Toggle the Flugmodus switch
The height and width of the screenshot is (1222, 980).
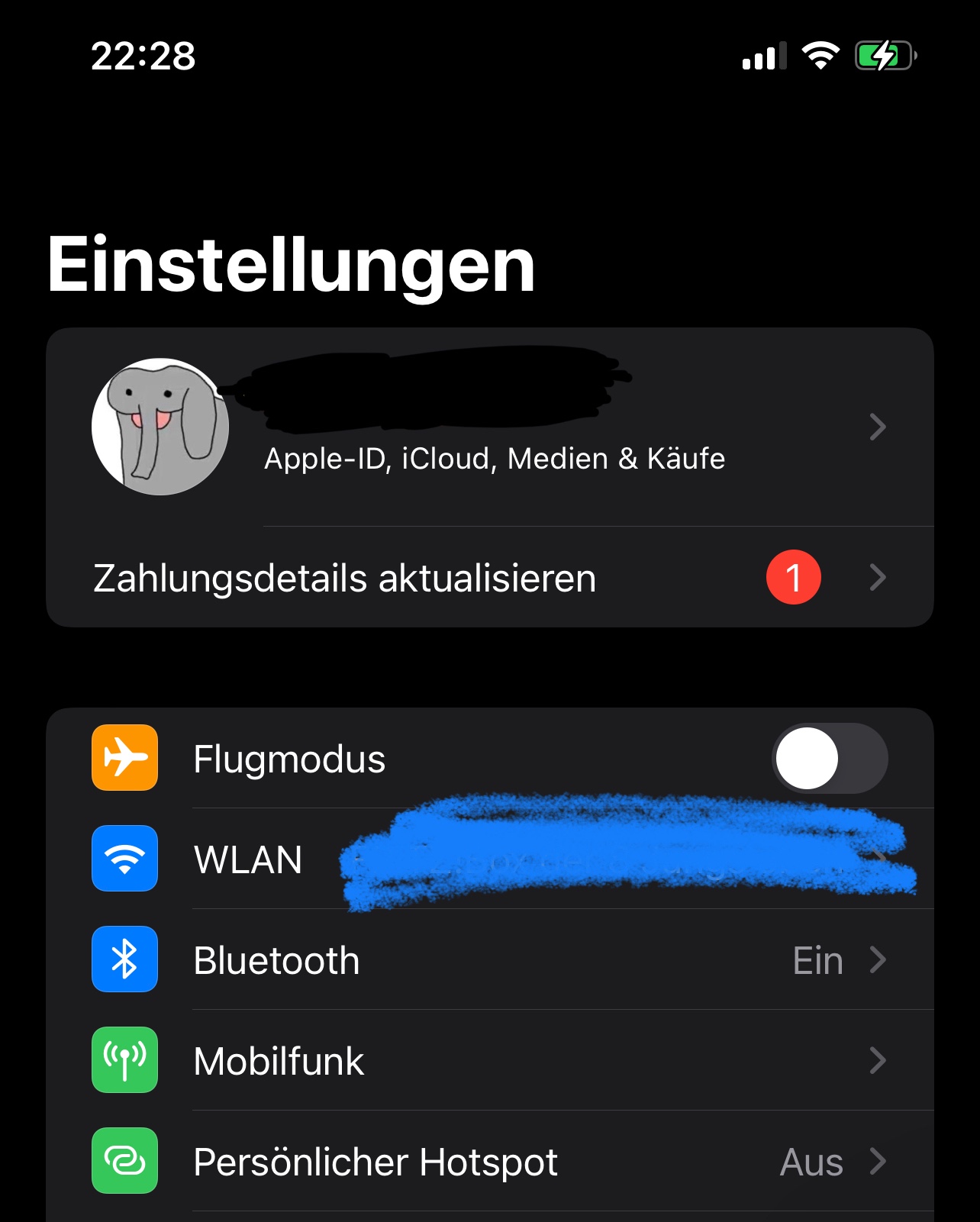[830, 758]
